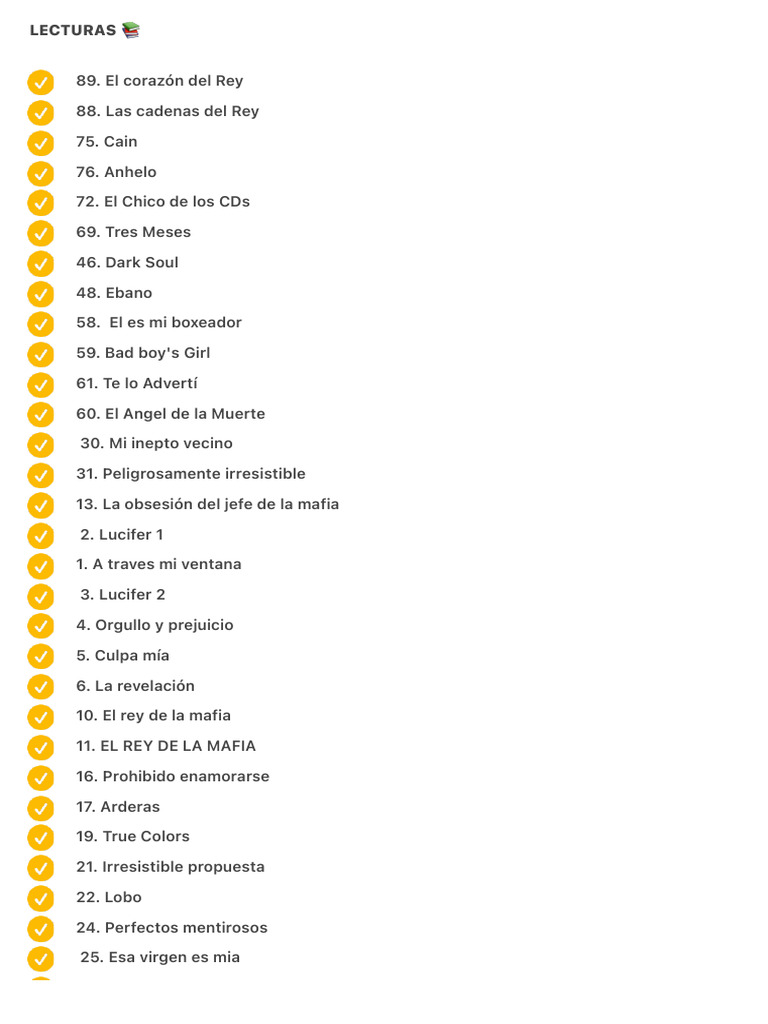Screen dimensions: 768x1024
Task: Toggle the '2. Lucifer 1' checkbox
Action: point(40,536)
